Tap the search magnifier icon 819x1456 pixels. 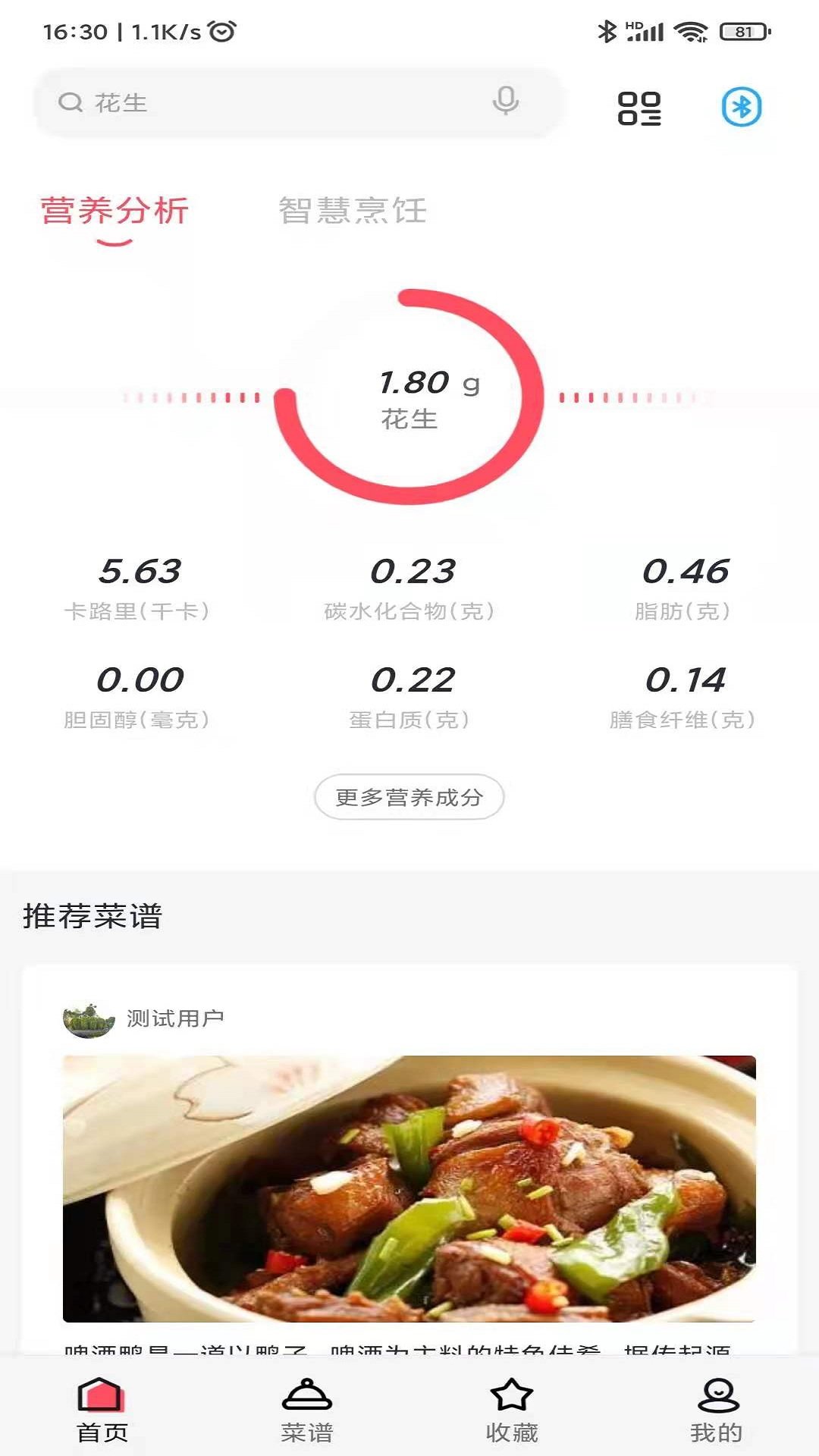[x=71, y=102]
